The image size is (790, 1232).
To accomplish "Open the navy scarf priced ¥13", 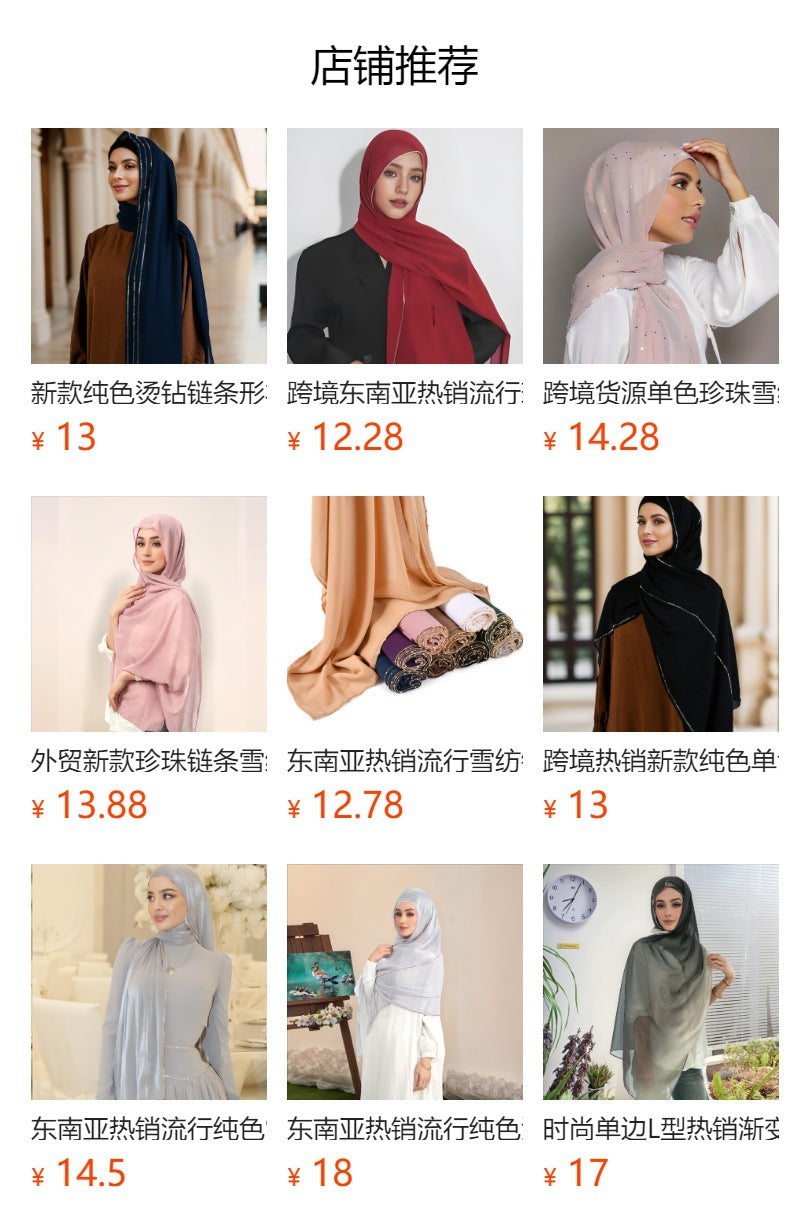I will click(148, 246).
